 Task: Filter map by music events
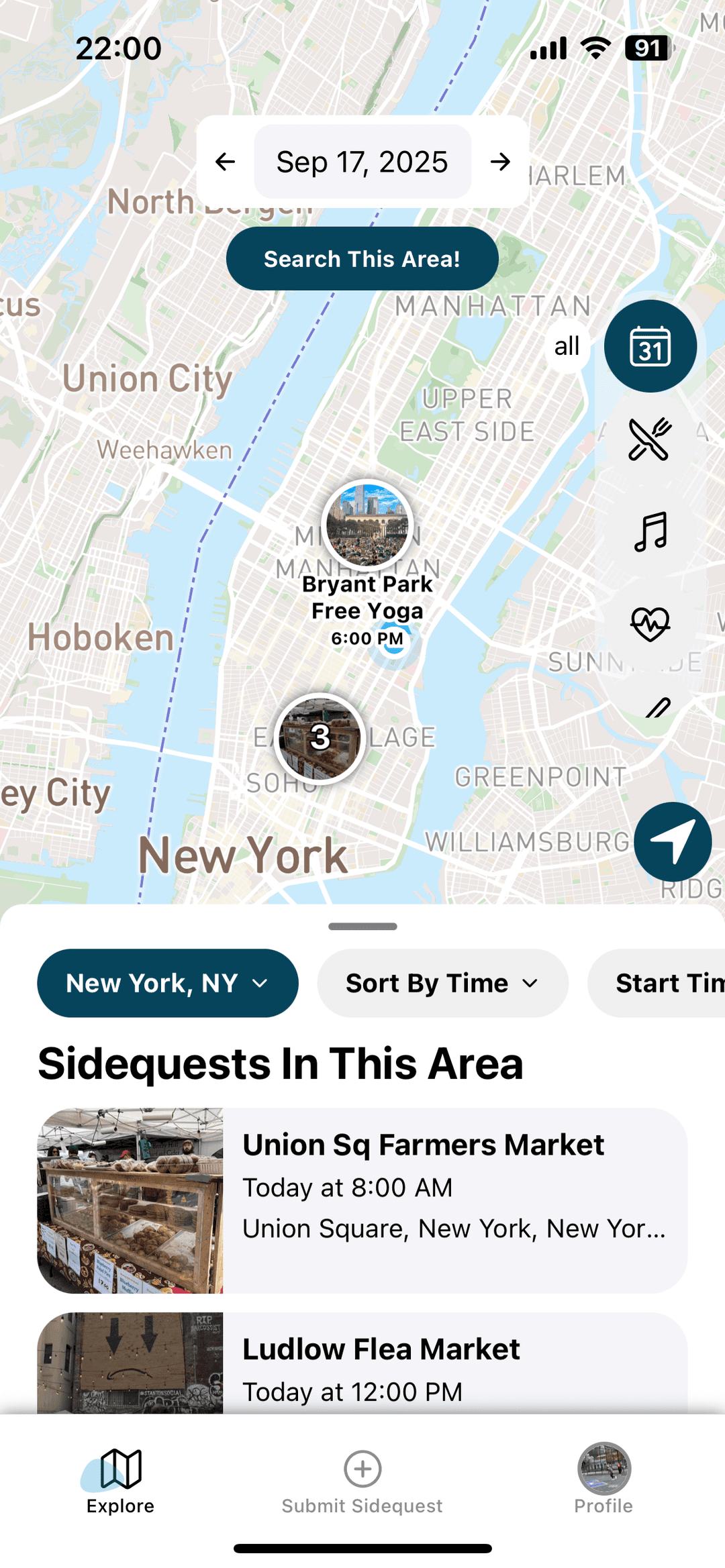coord(650,531)
